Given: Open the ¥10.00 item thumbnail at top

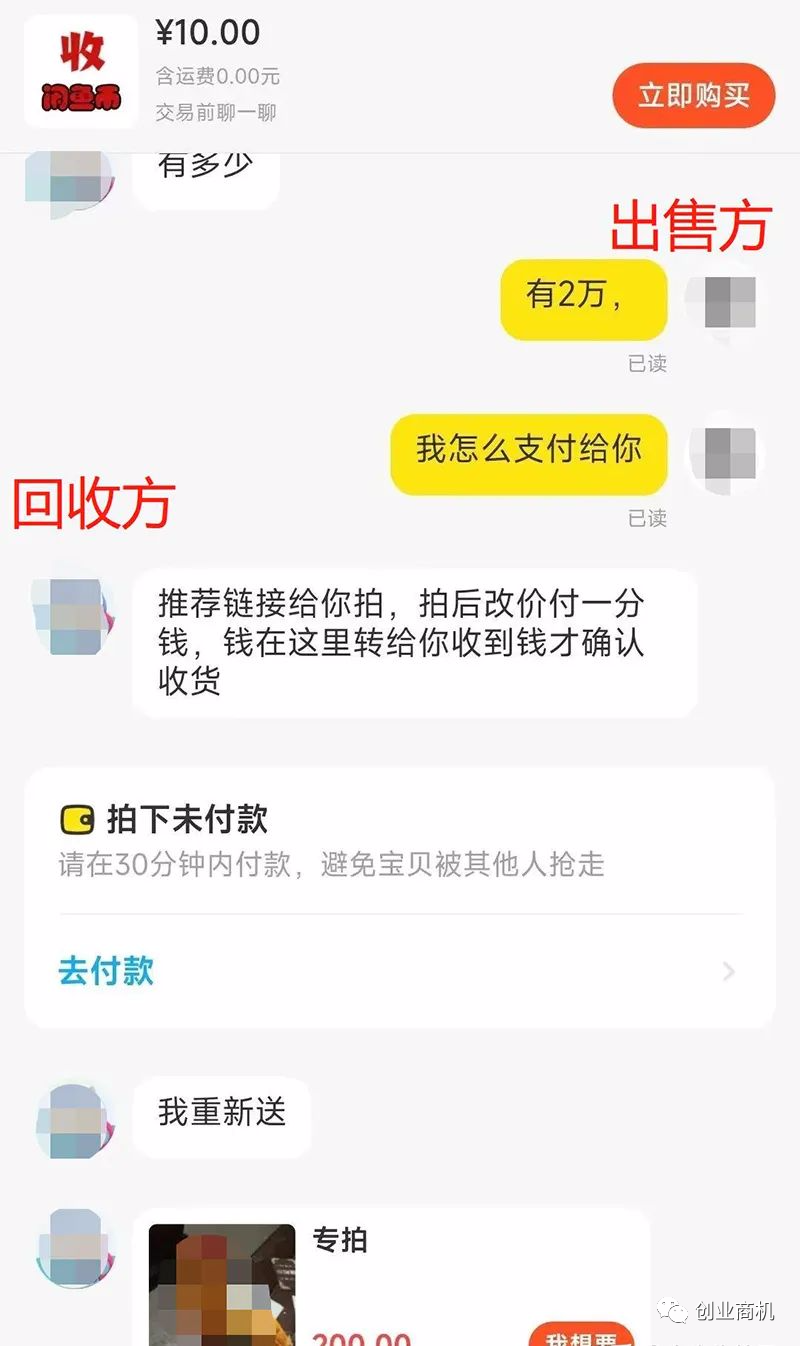Looking at the screenshot, I should [81, 71].
